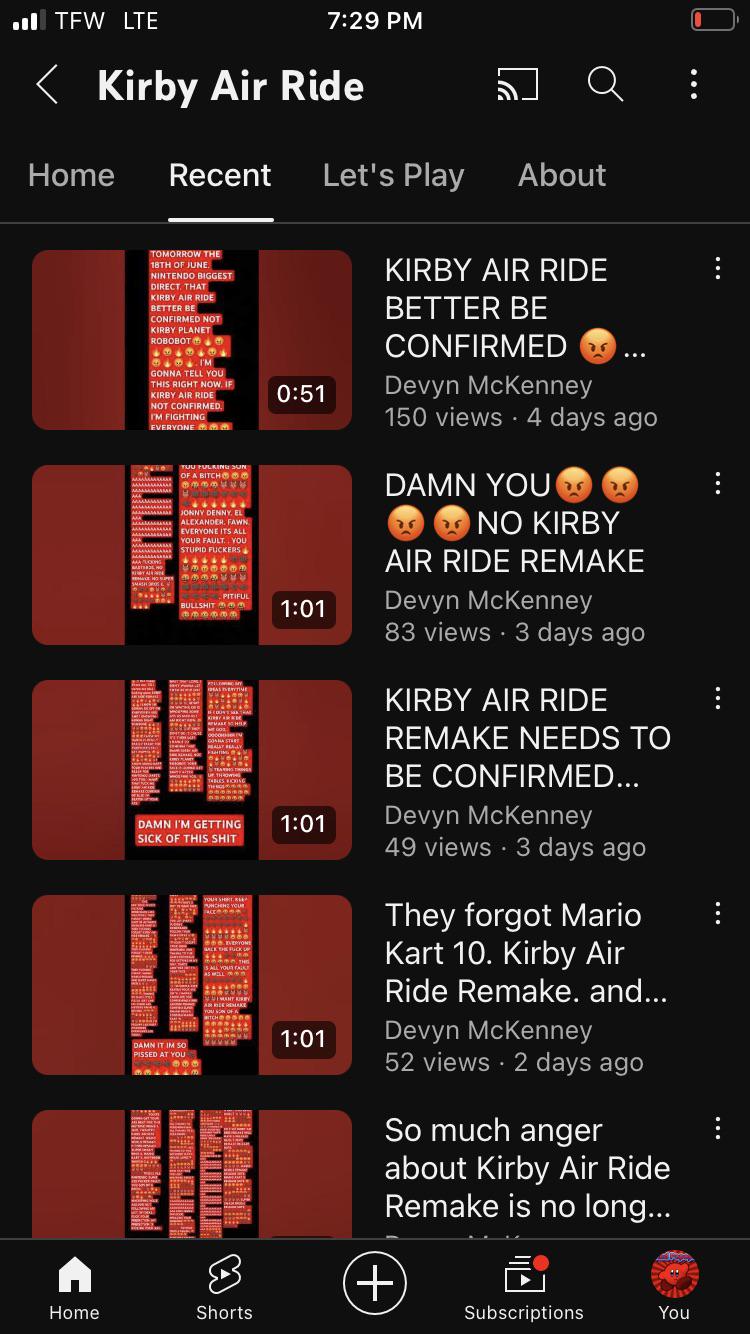Image resolution: width=750 pixels, height=1334 pixels.
Task: Switch to the Let's Play tab
Action: 393,175
